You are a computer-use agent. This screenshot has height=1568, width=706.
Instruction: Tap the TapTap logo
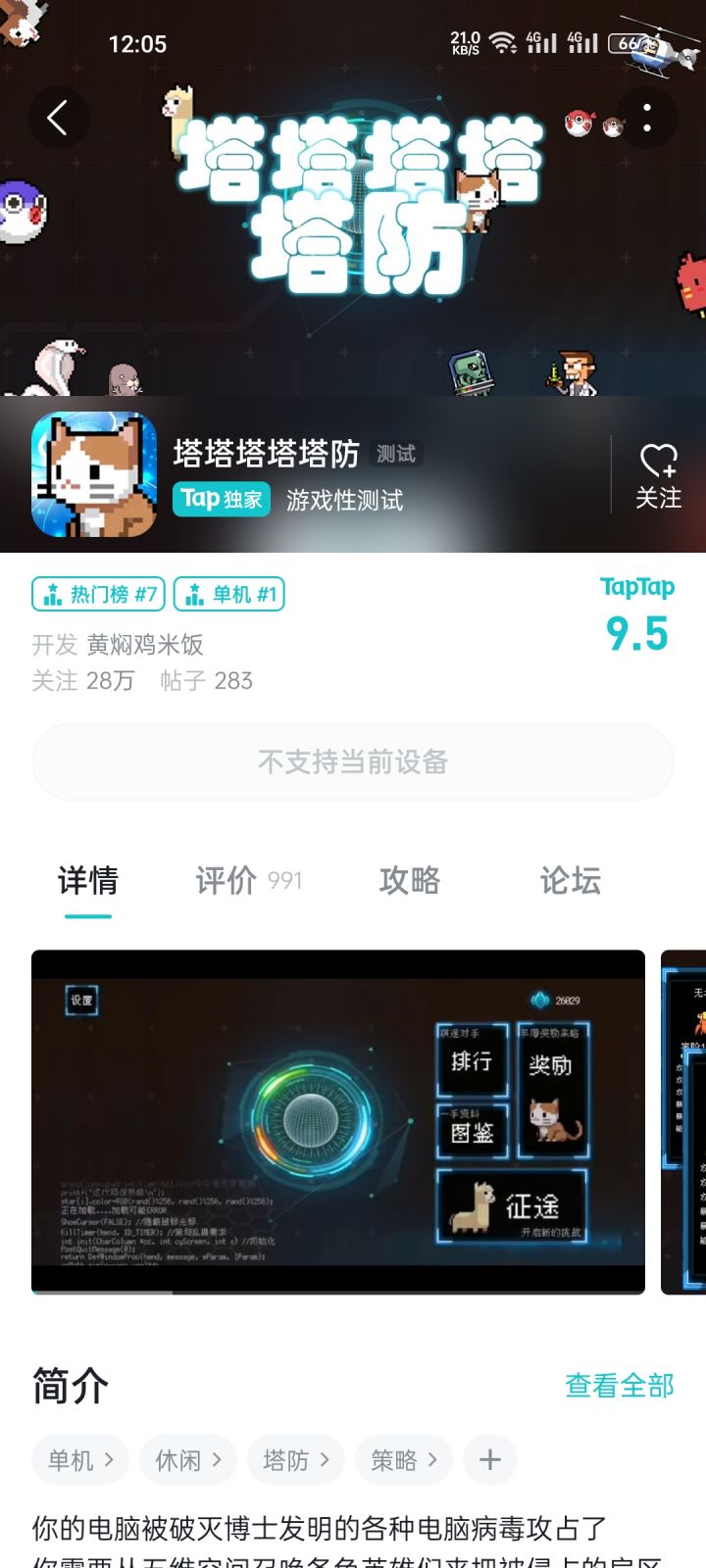[637, 587]
